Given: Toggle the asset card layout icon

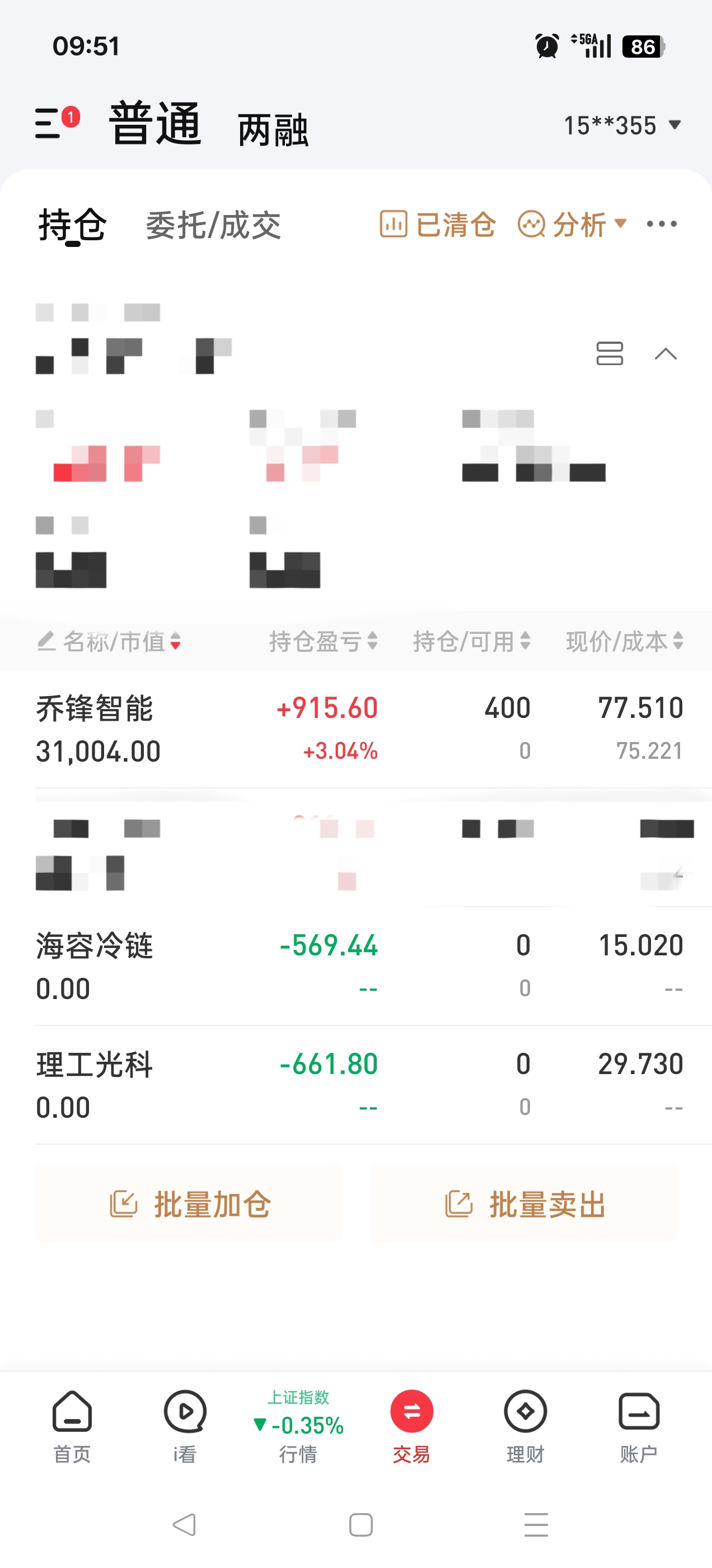Looking at the screenshot, I should click(x=609, y=353).
